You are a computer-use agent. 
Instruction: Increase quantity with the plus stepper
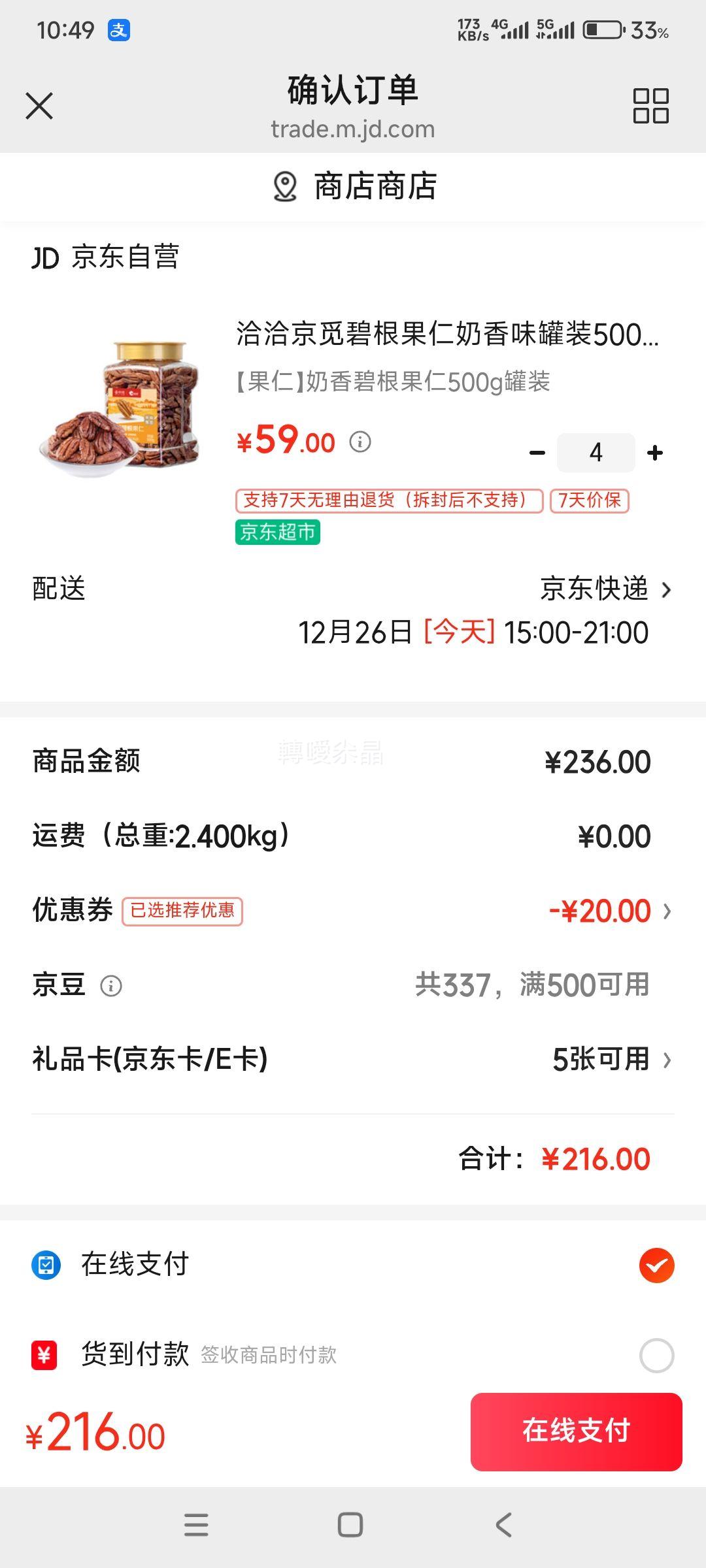(x=655, y=451)
